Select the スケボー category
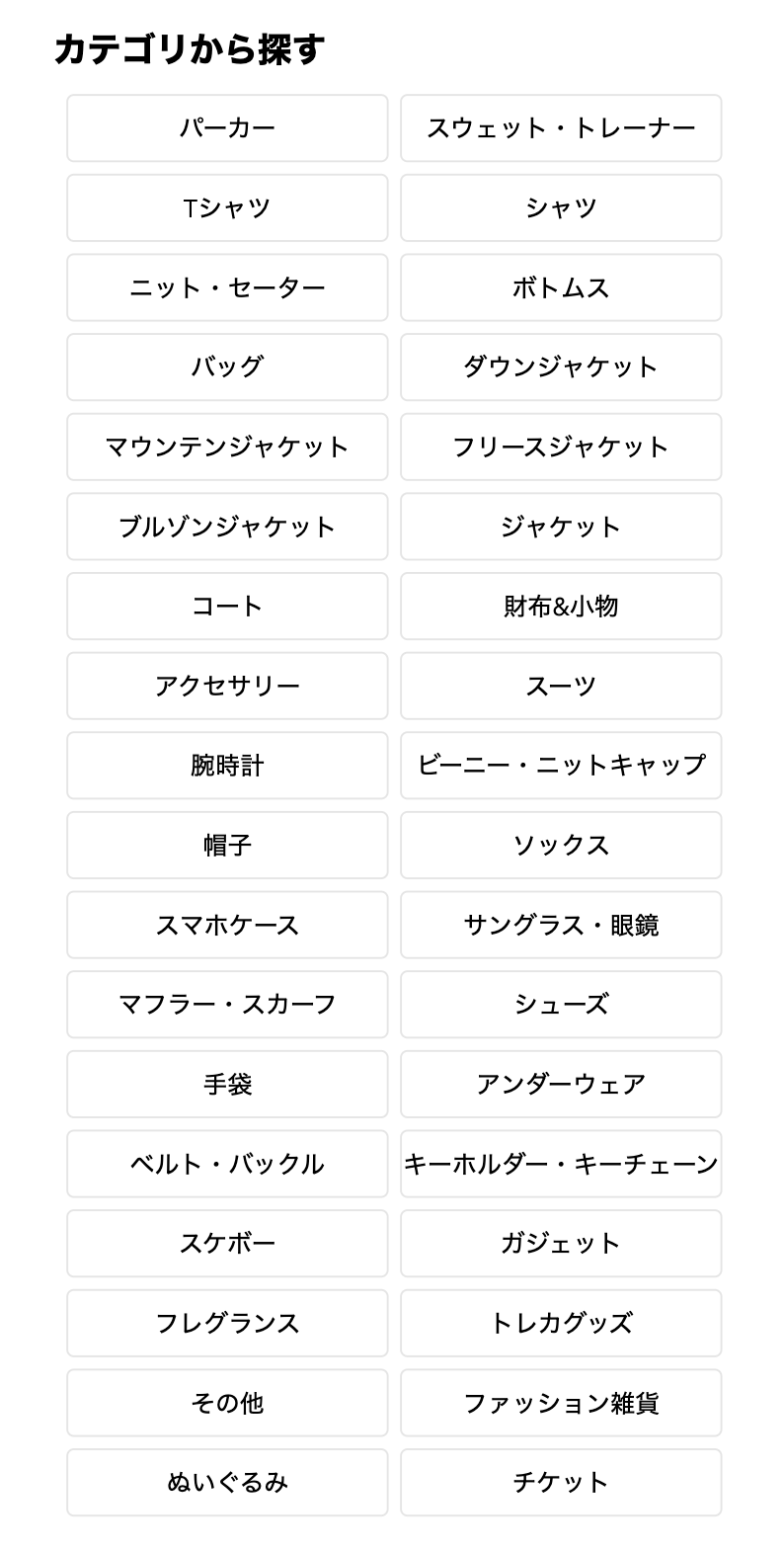The width and height of the screenshot is (784, 1551). pos(227,1243)
